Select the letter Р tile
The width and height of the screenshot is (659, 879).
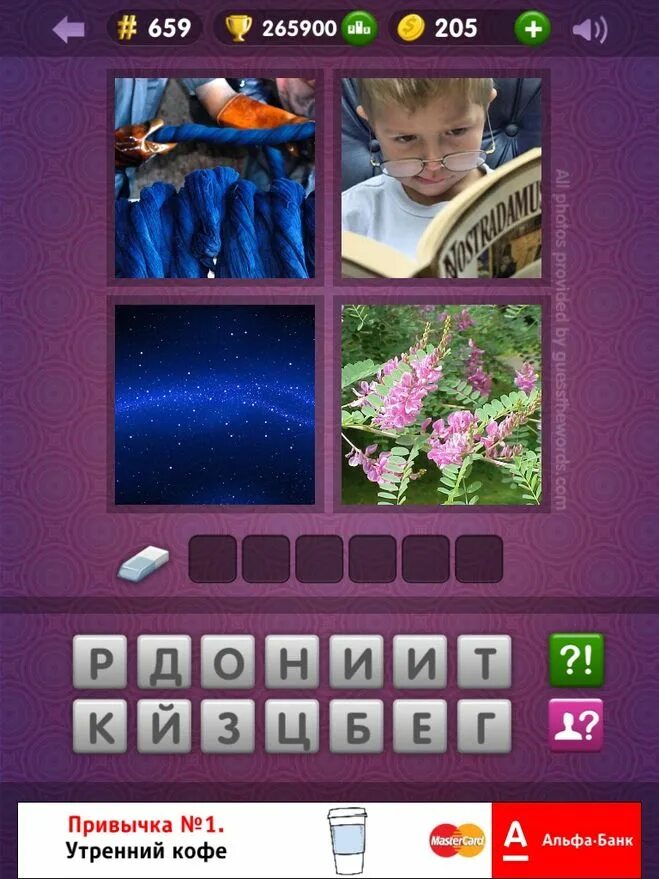click(x=100, y=662)
